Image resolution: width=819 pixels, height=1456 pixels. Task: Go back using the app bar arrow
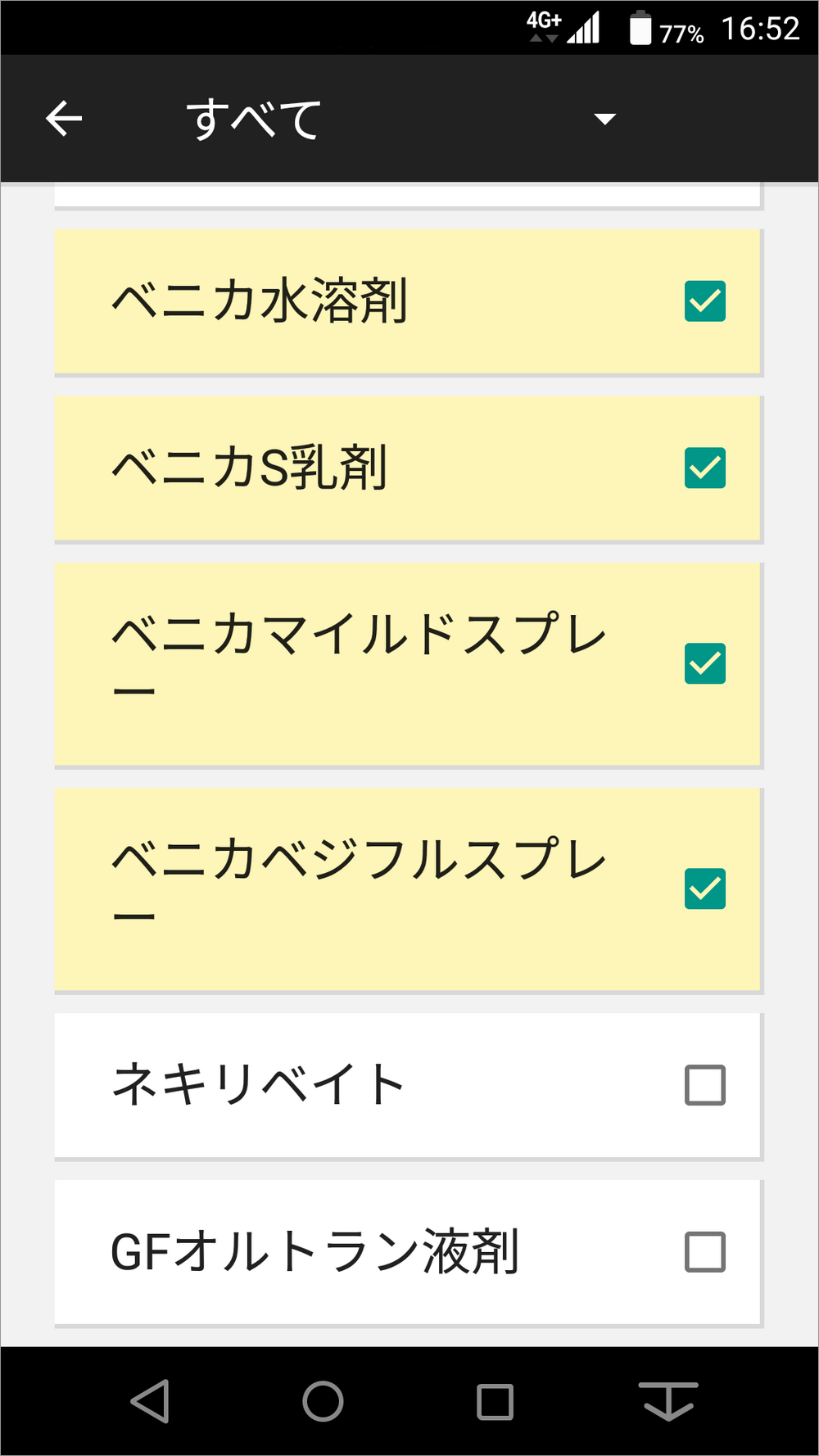click(x=64, y=119)
